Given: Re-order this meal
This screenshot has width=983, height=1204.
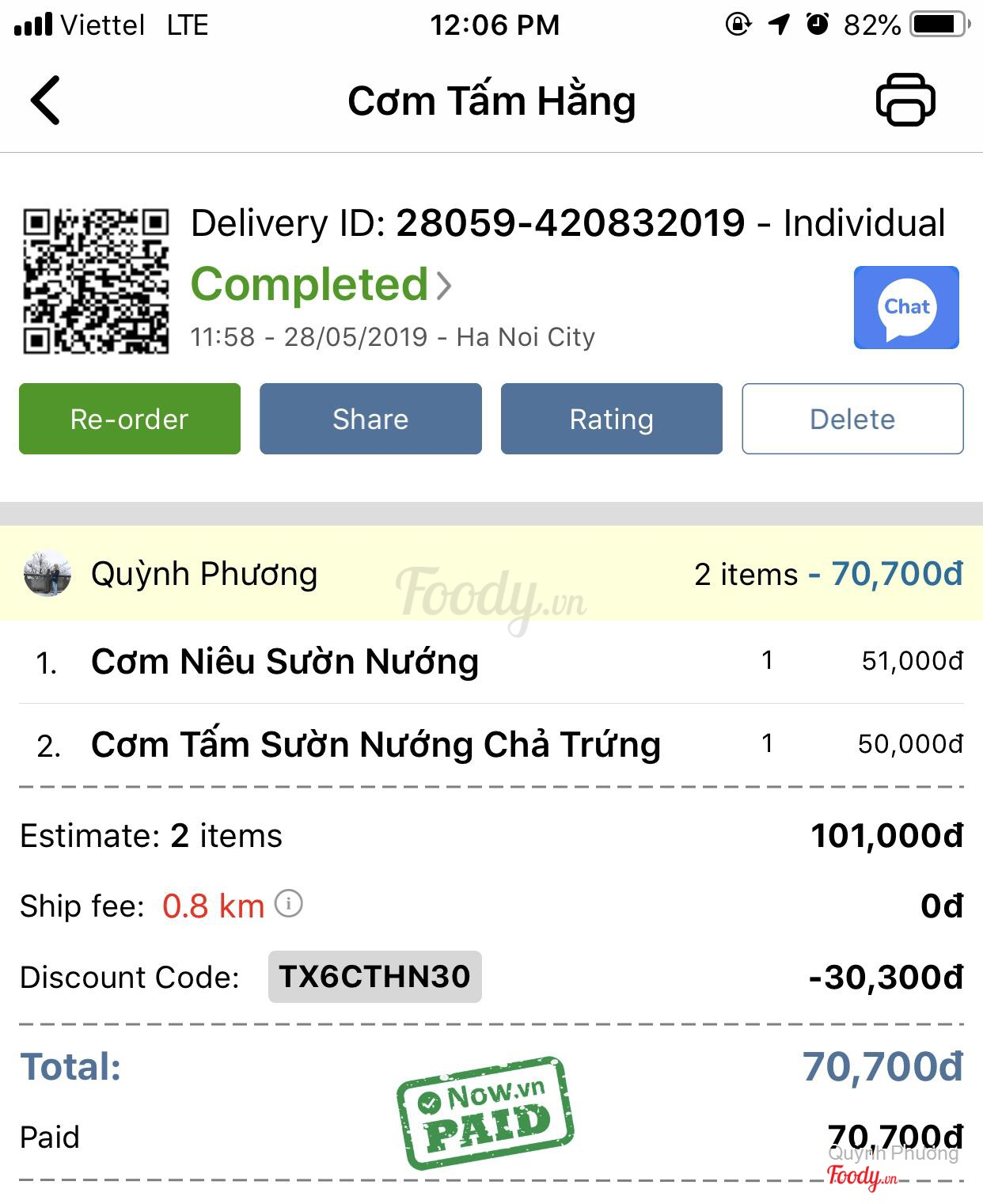Looking at the screenshot, I should 130,419.
